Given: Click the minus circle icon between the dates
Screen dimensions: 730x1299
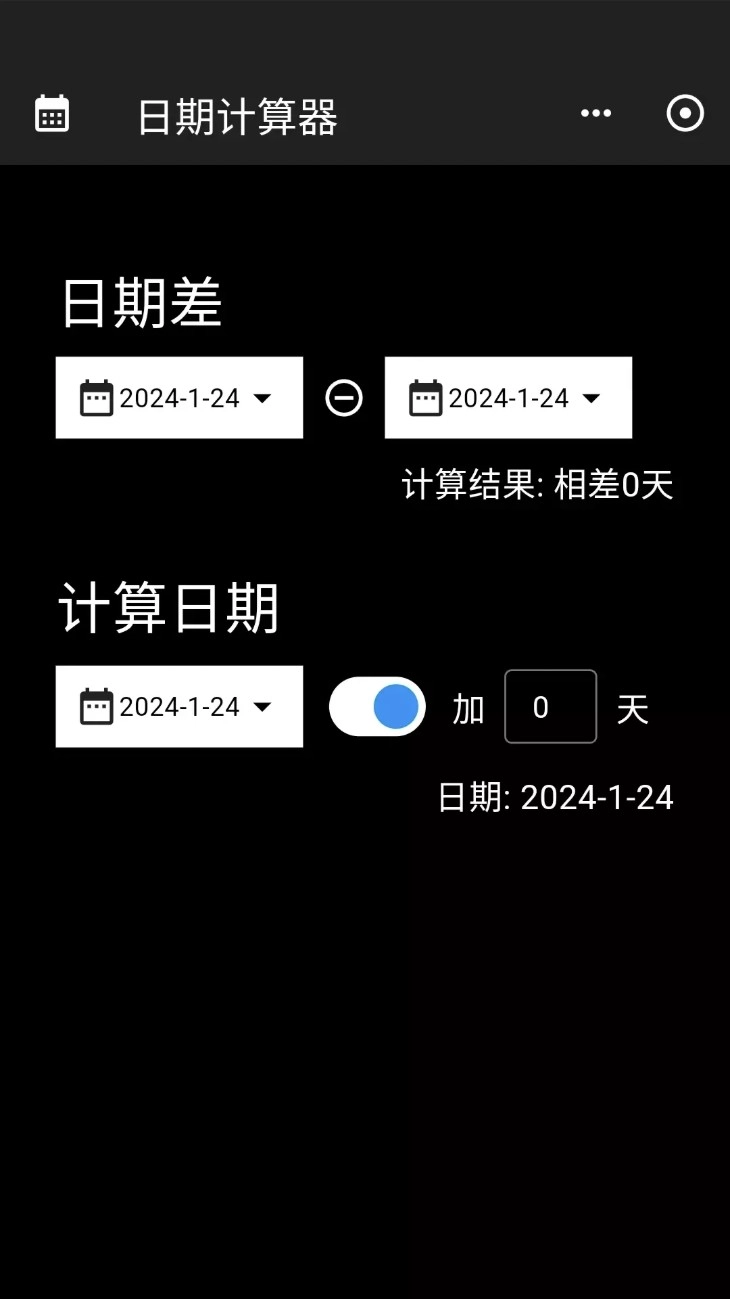Looking at the screenshot, I should pyautogui.click(x=343, y=397).
